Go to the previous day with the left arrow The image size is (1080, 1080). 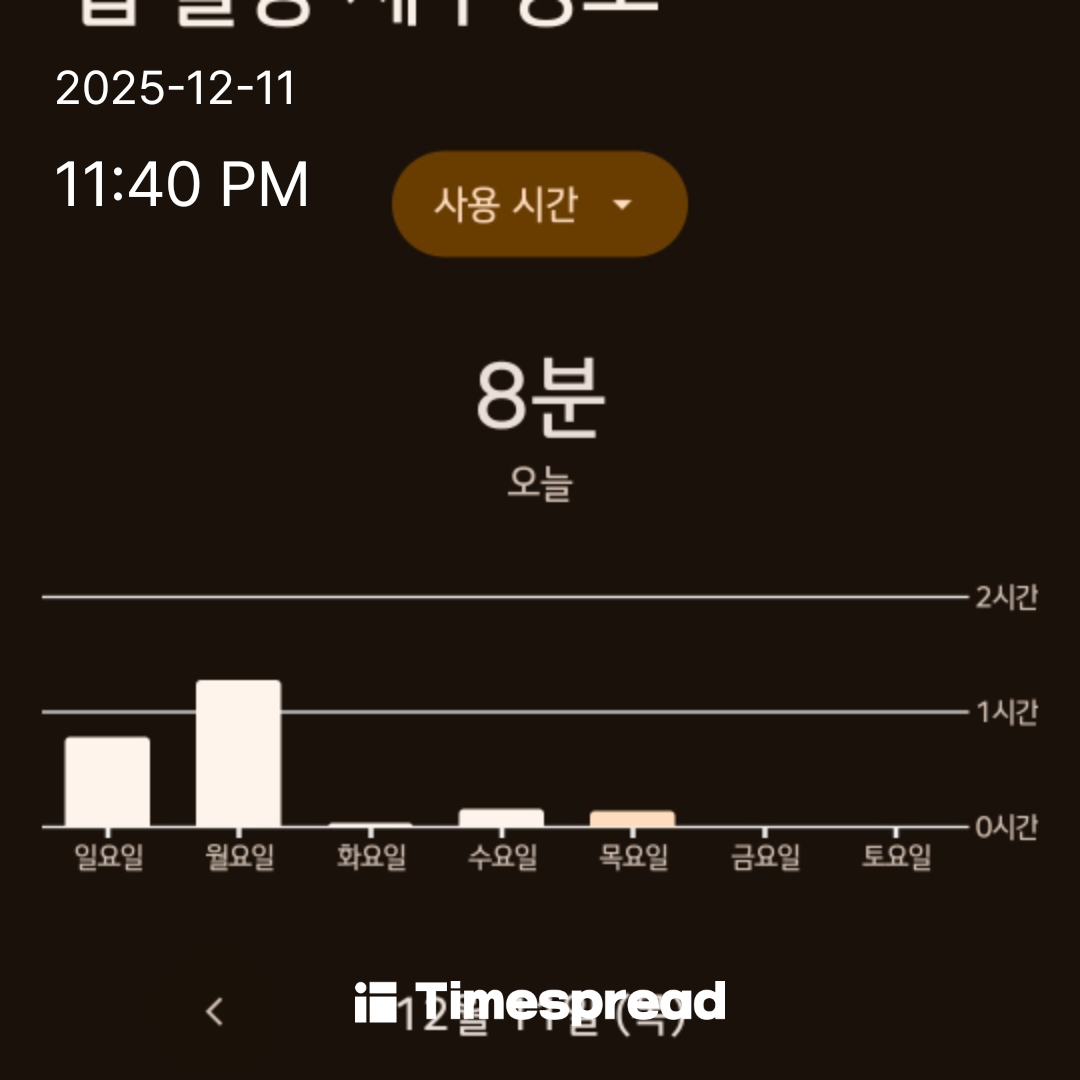[214, 1011]
